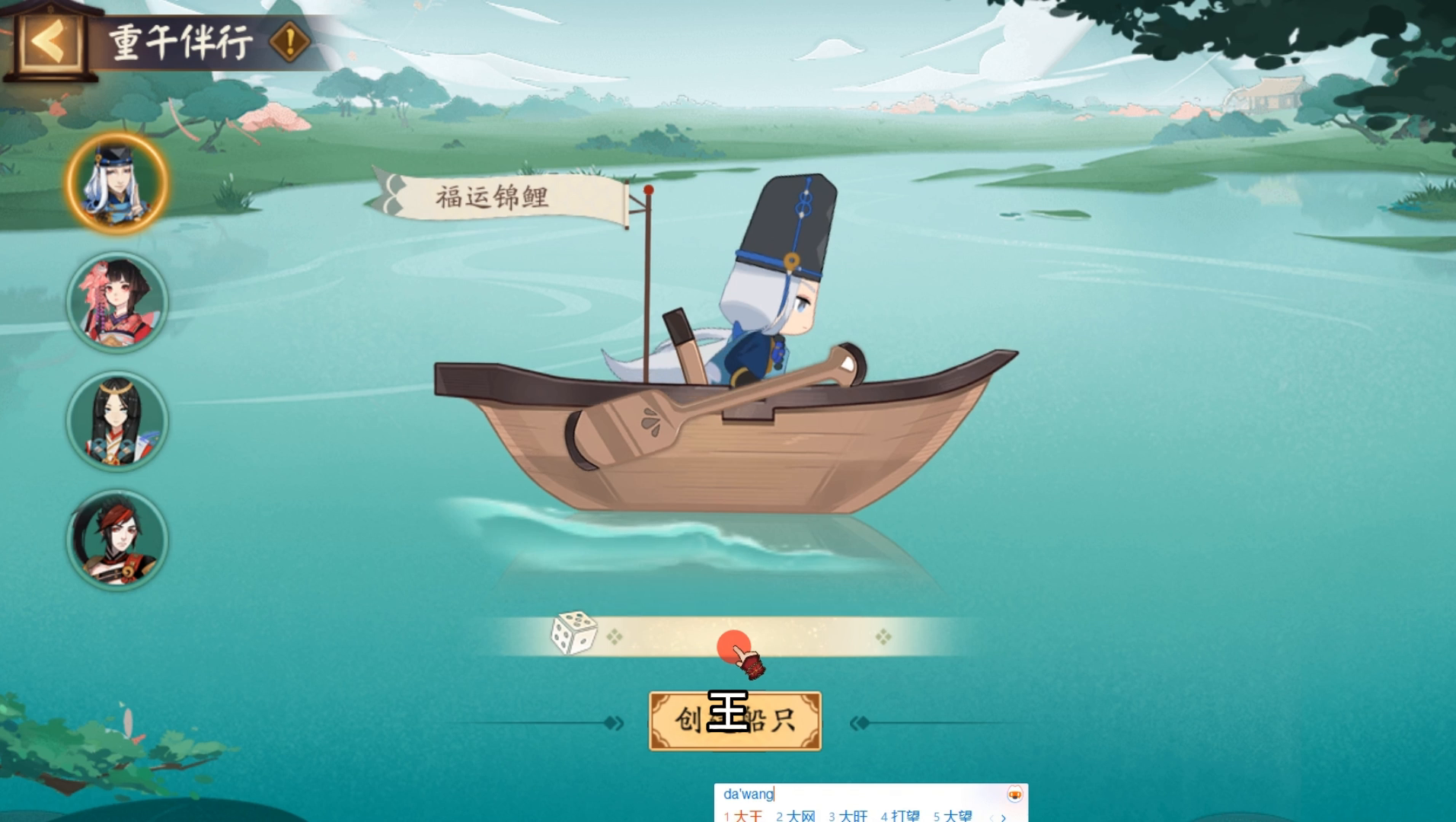This screenshot has height=822, width=1456.
Task: Roll the dice for a random name
Action: [574, 632]
